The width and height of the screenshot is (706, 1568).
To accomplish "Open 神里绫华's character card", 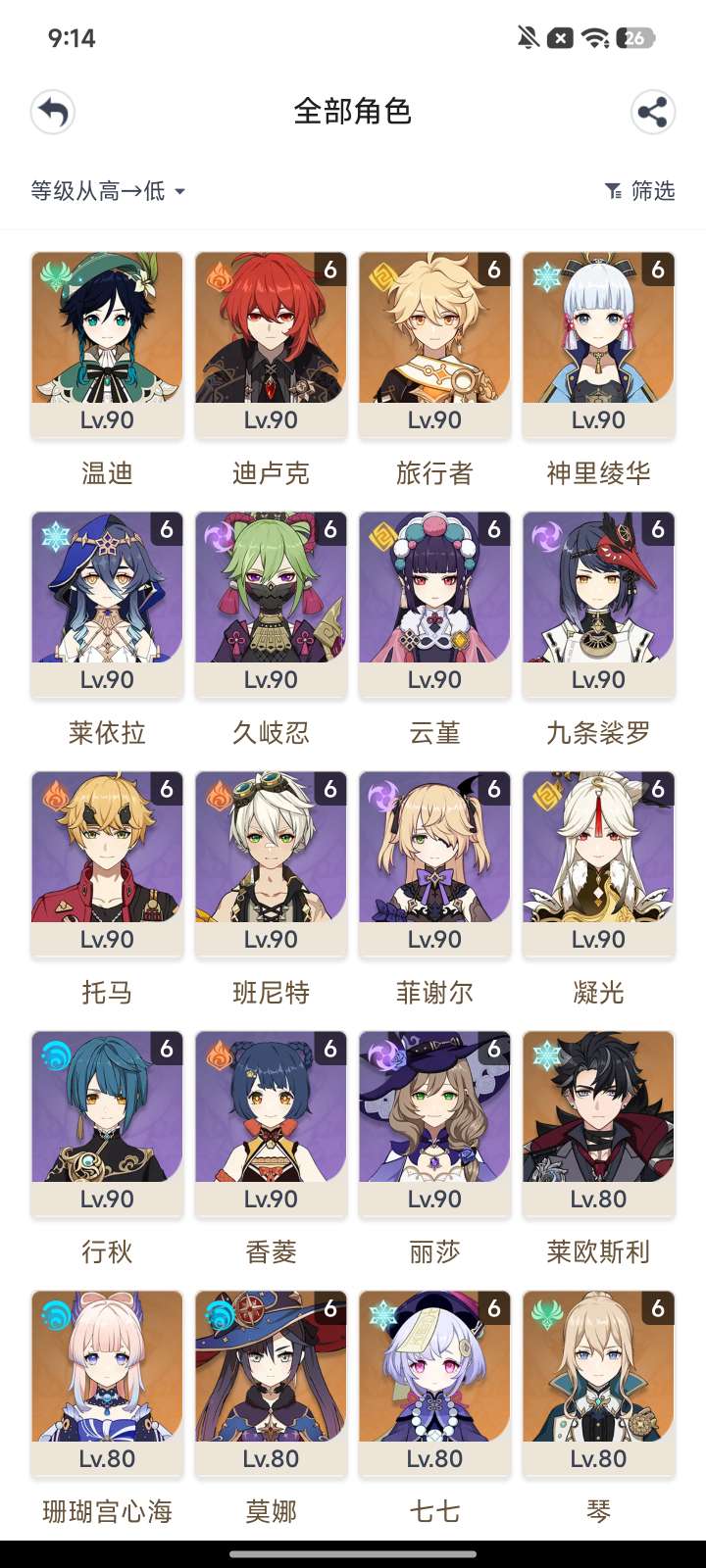I will tap(598, 343).
